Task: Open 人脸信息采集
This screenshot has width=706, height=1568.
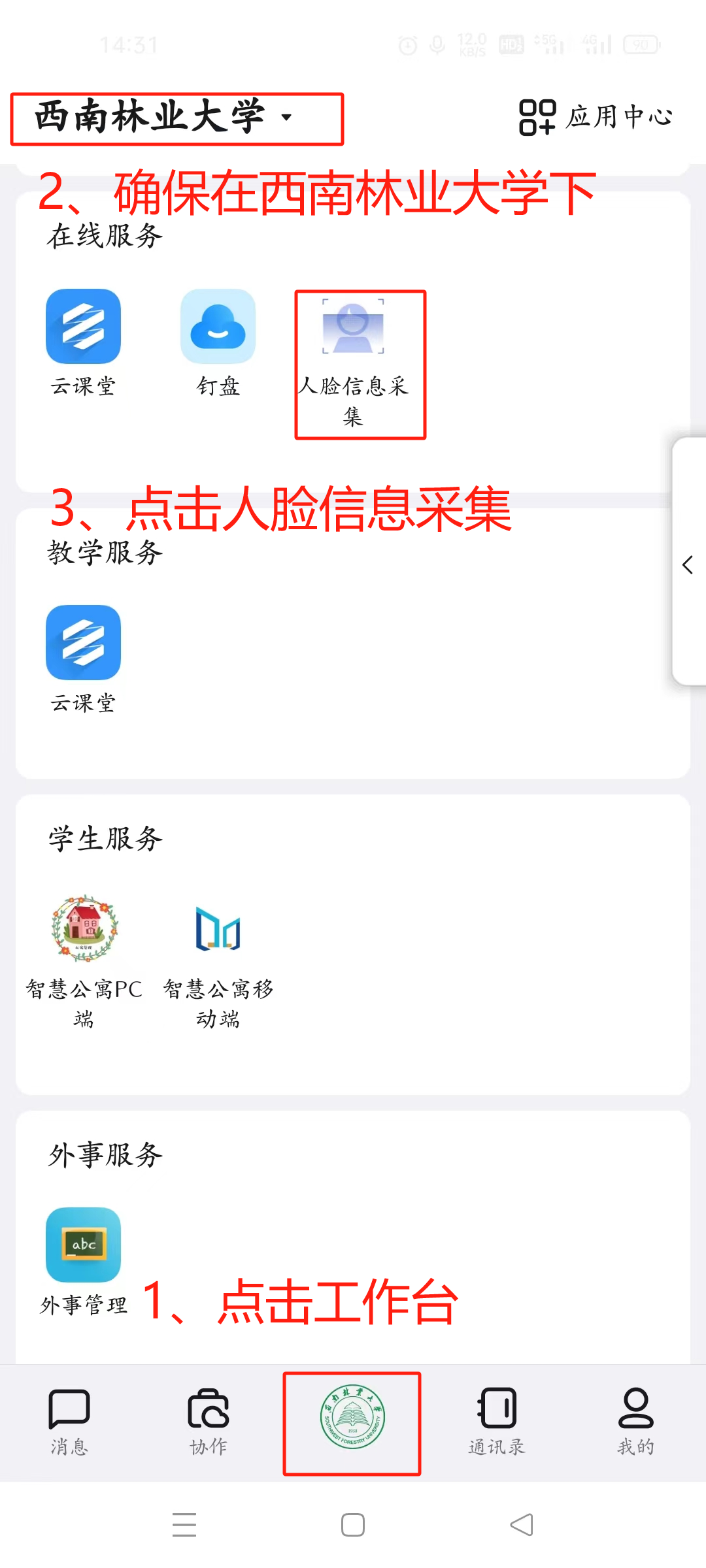Action: [354, 327]
